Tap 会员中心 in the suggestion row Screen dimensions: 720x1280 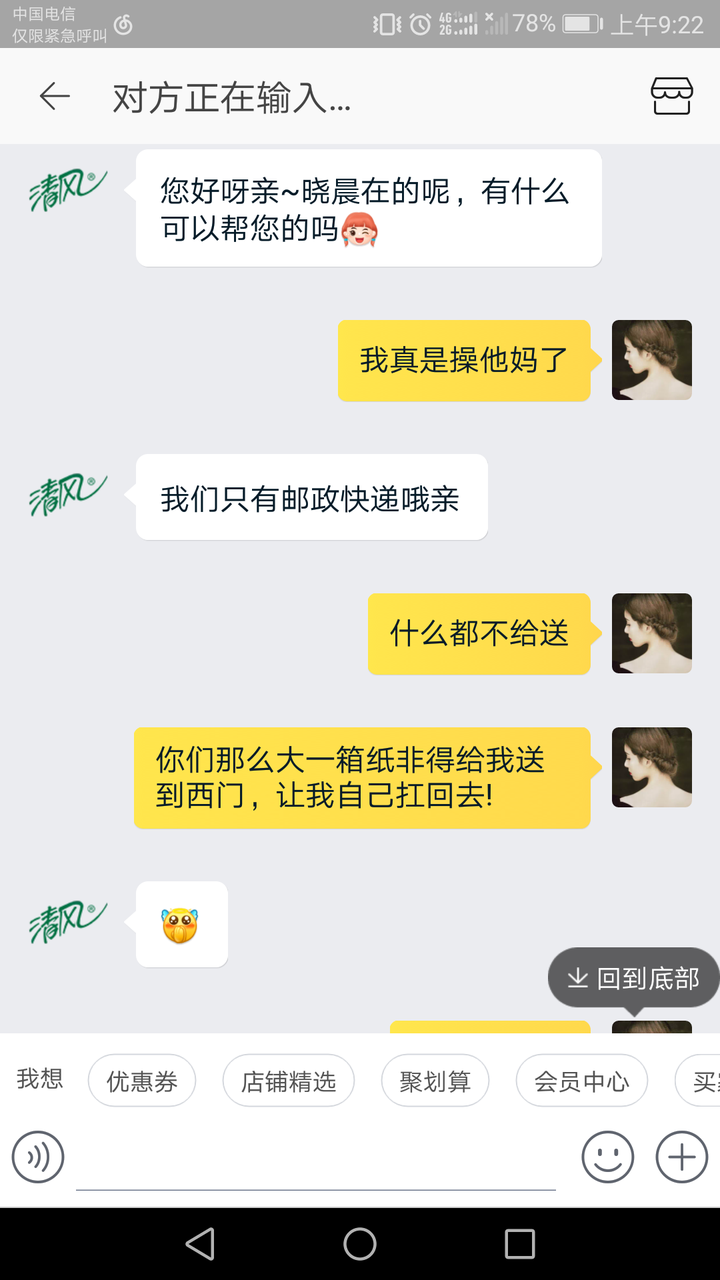581,1080
